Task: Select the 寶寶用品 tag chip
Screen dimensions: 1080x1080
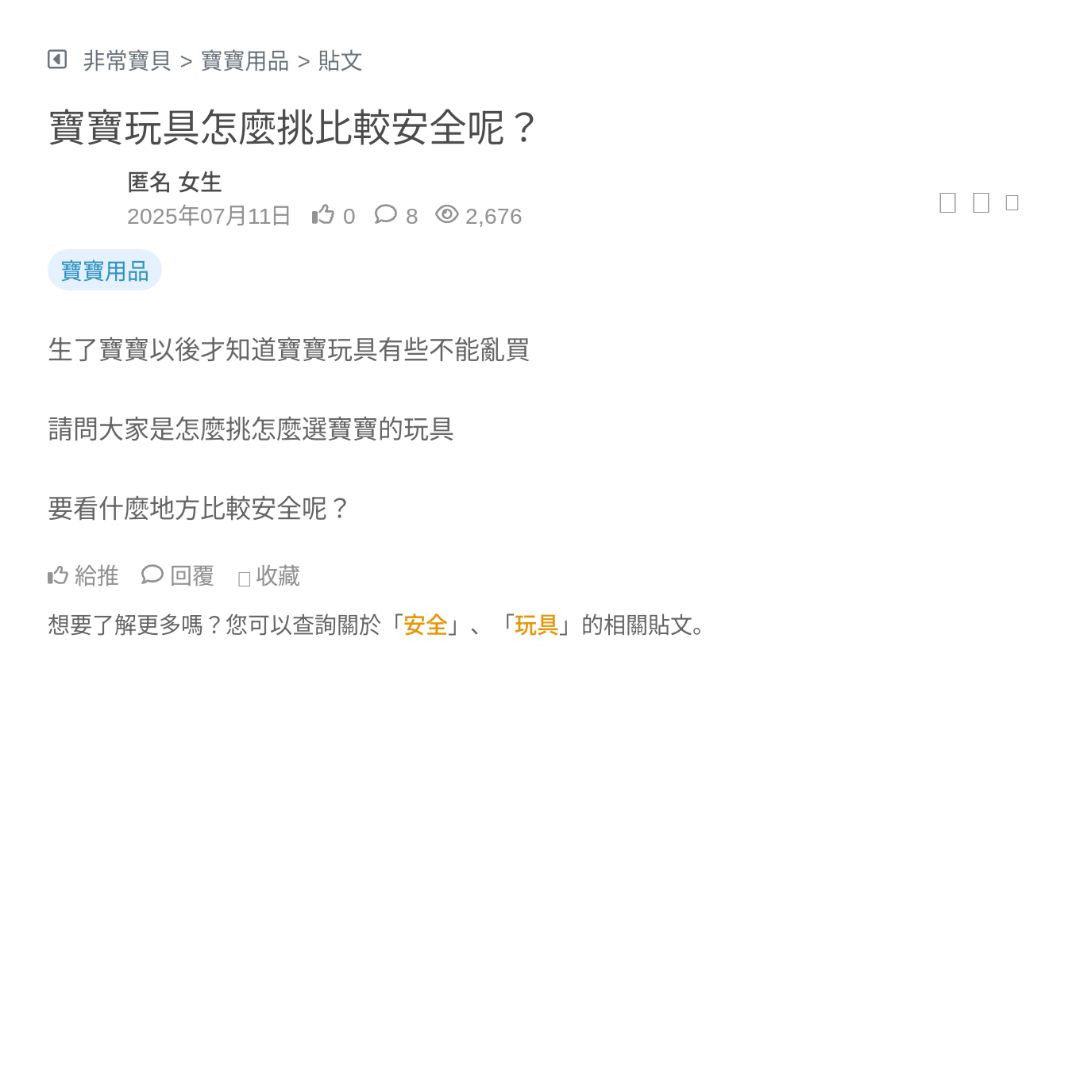Action: coord(105,271)
